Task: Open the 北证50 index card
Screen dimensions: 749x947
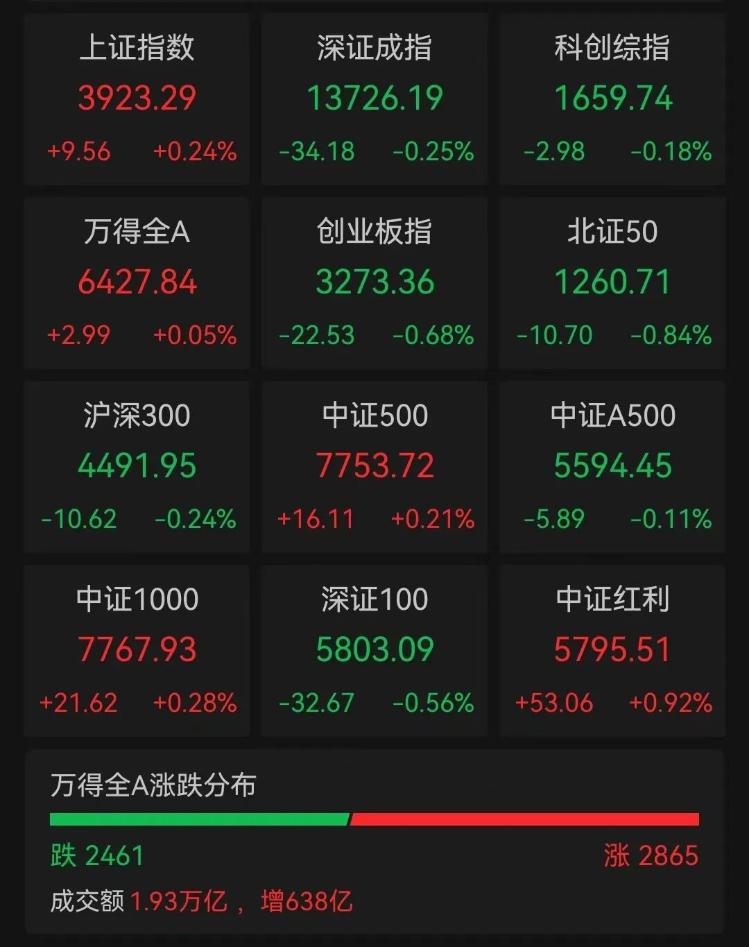Action: pos(612,280)
